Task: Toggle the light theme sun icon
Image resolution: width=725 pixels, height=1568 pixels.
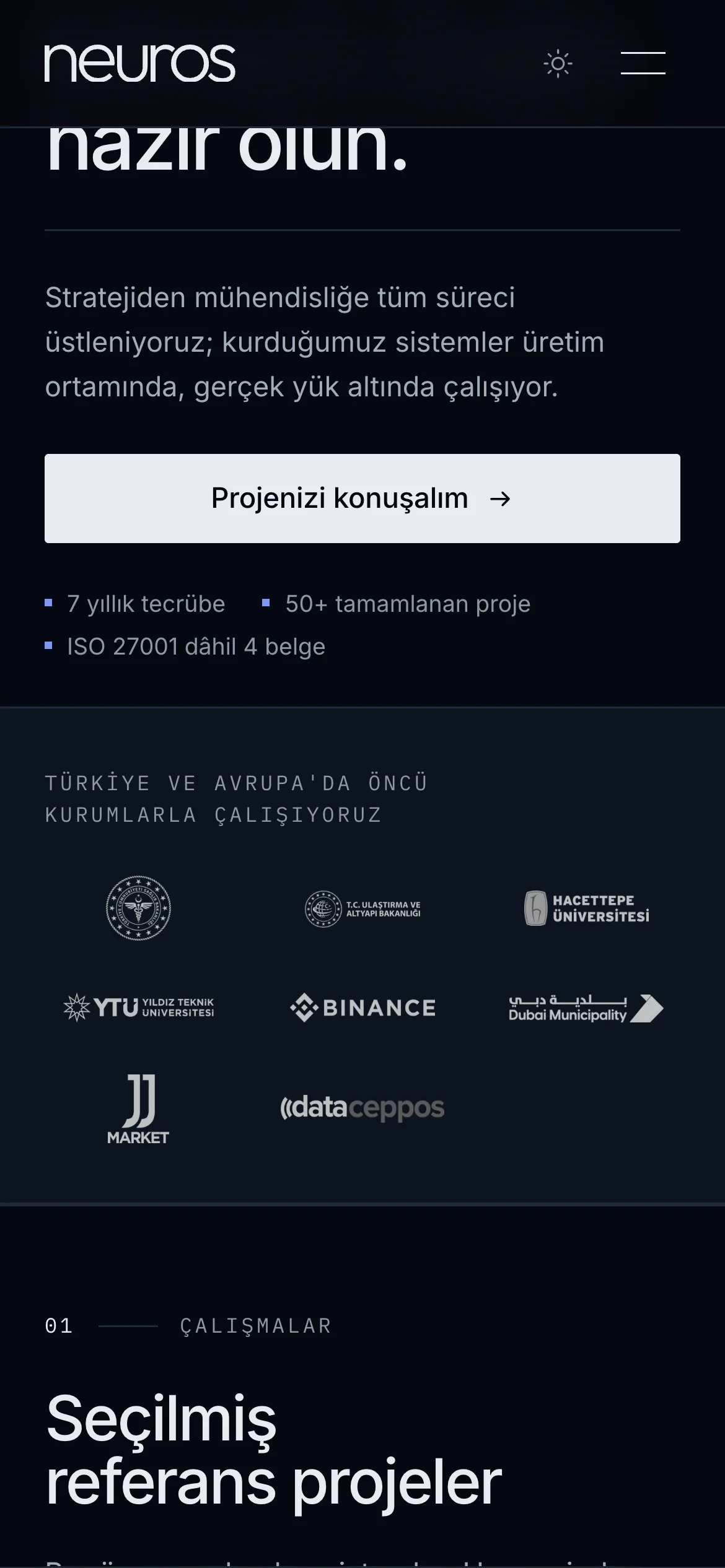Action: tap(558, 63)
